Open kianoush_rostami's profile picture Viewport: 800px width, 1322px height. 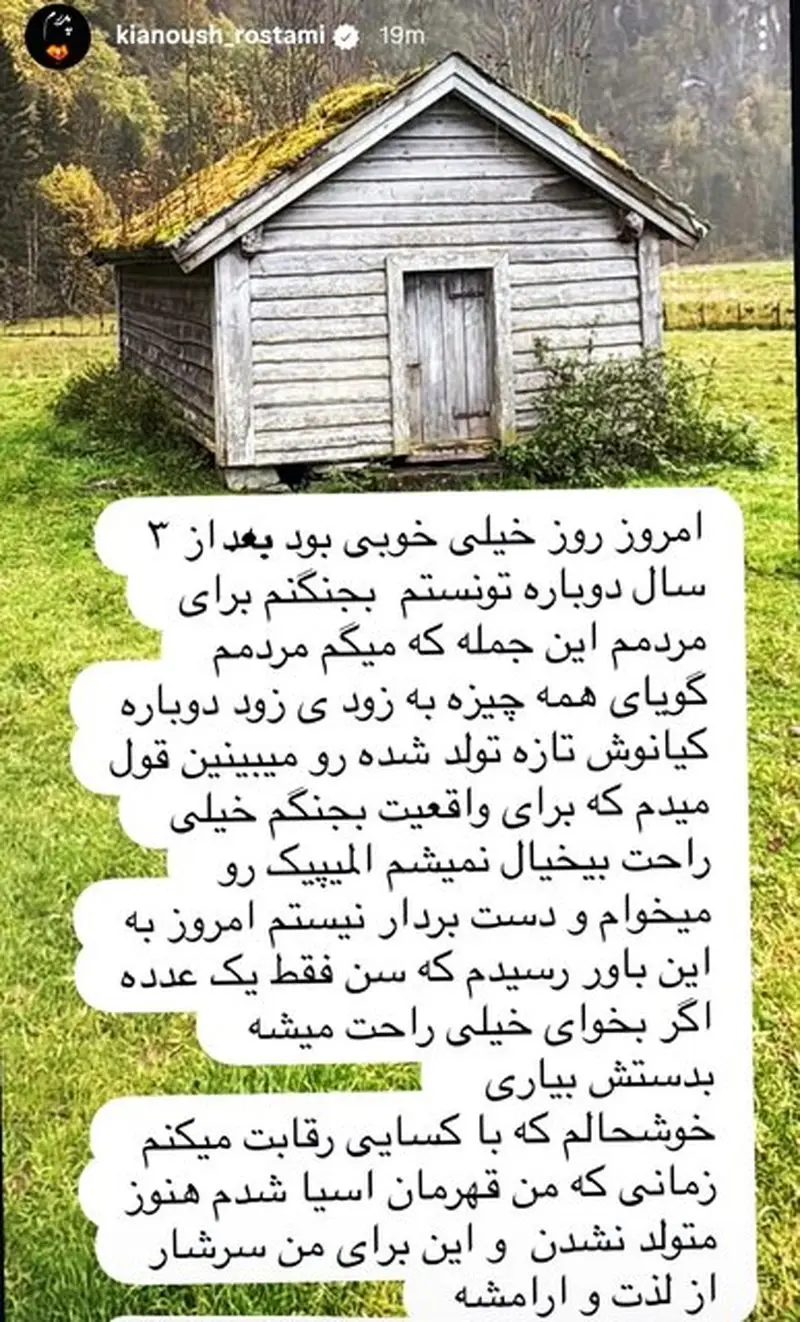pyautogui.click(x=57, y=37)
